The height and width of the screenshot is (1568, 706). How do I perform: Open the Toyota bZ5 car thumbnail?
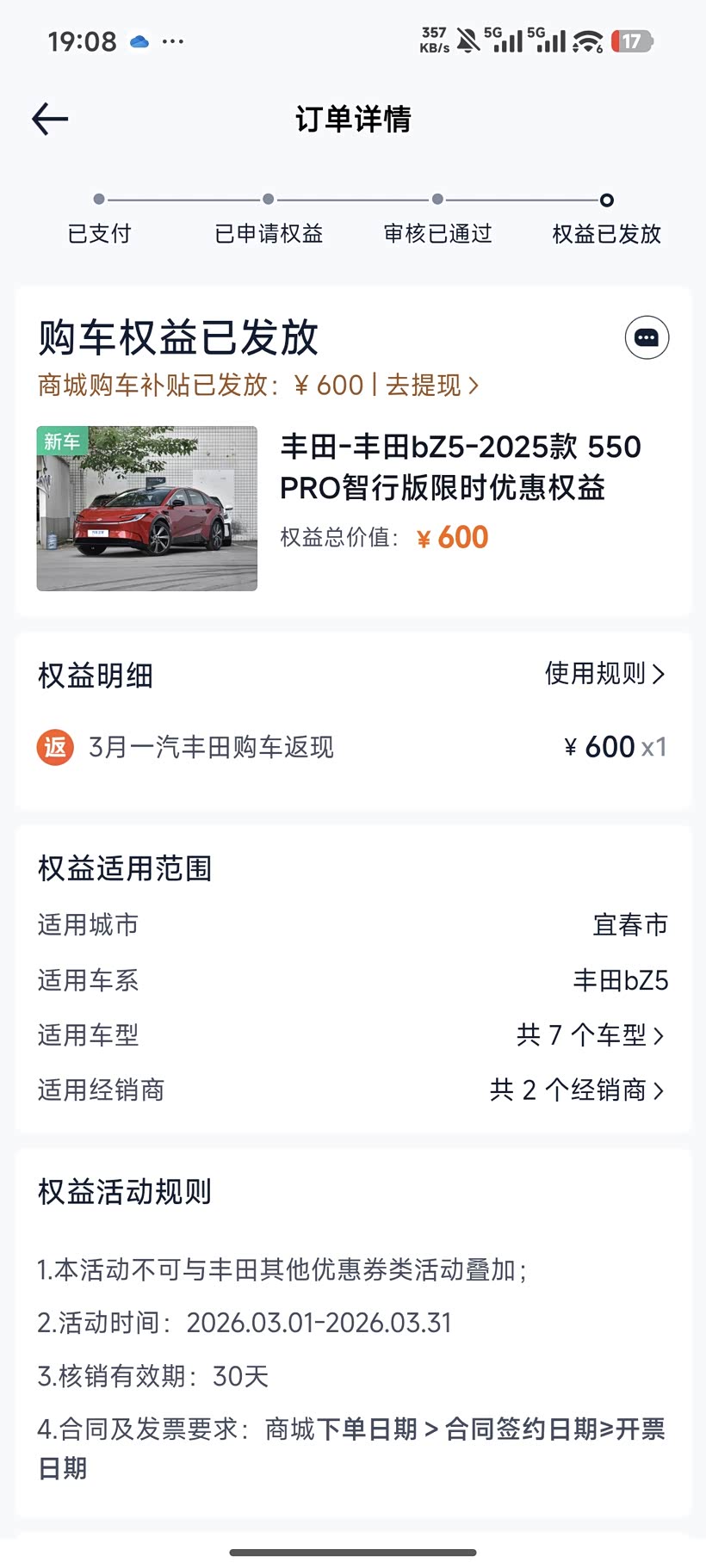[147, 509]
